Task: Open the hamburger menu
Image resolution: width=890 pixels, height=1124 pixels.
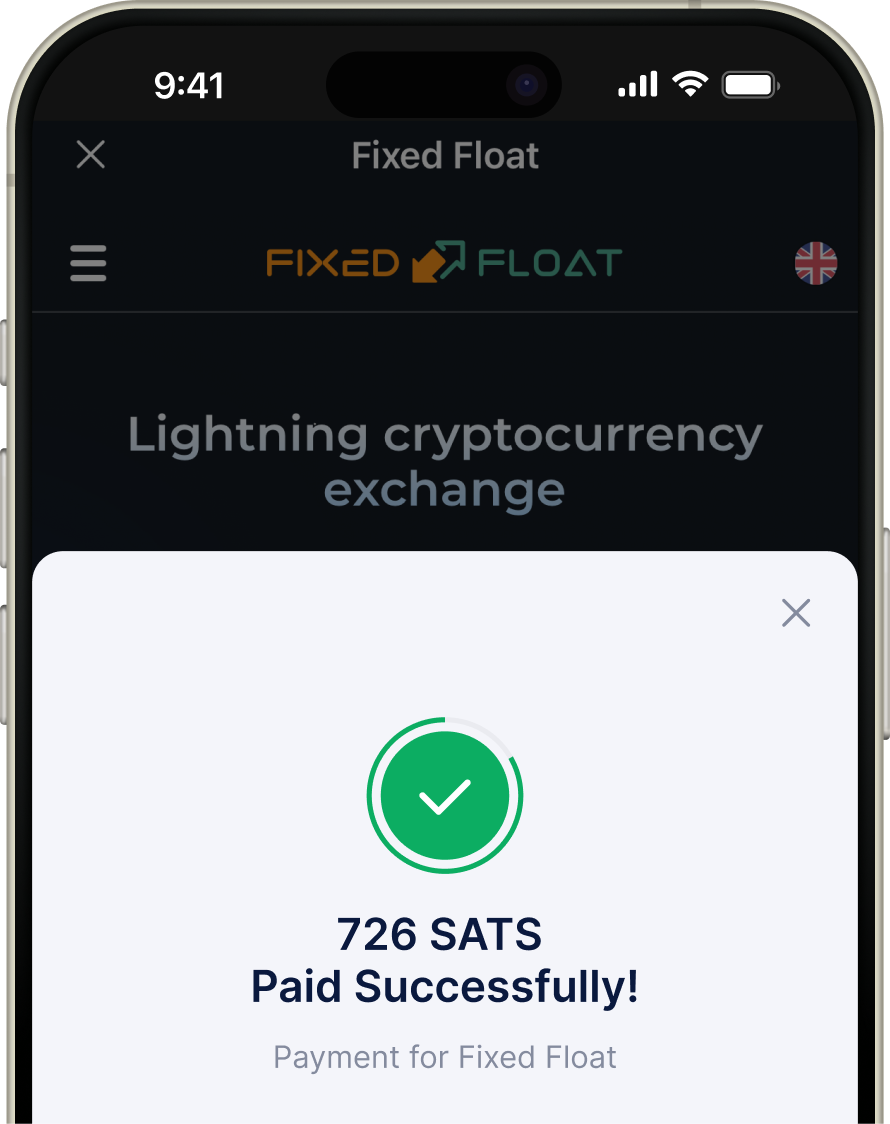Action: coord(88,264)
